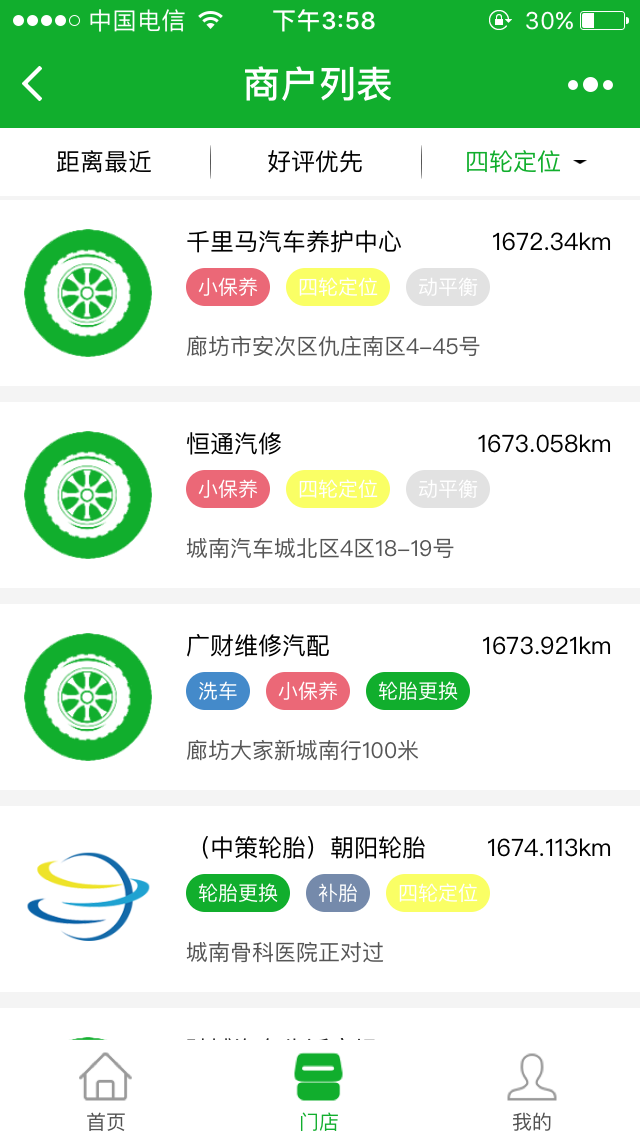Go back using the header arrow
The width and height of the screenshot is (640, 1136).
click(x=33, y=84)
